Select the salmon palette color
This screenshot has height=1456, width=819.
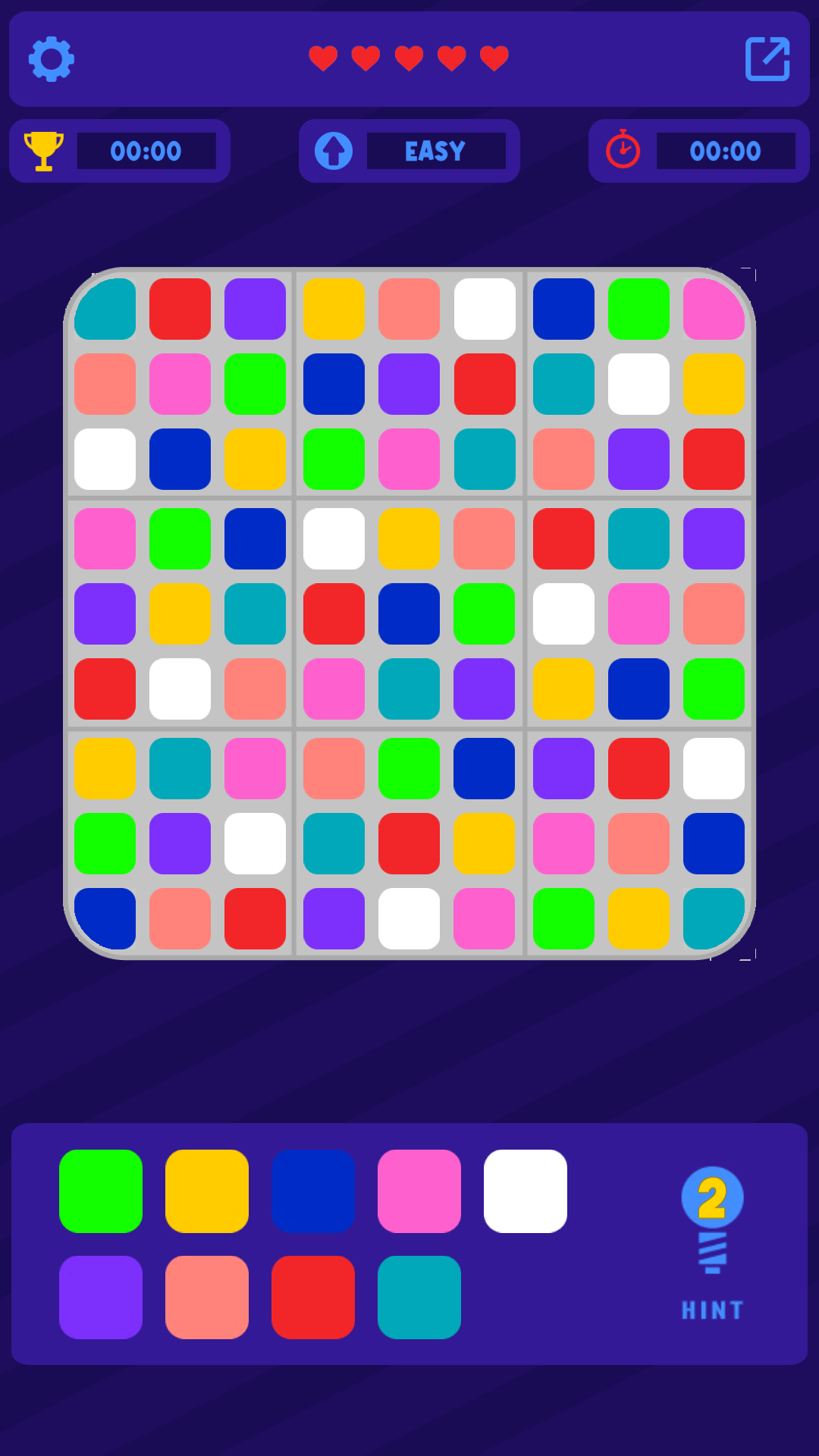click(x=206, y=1298)
